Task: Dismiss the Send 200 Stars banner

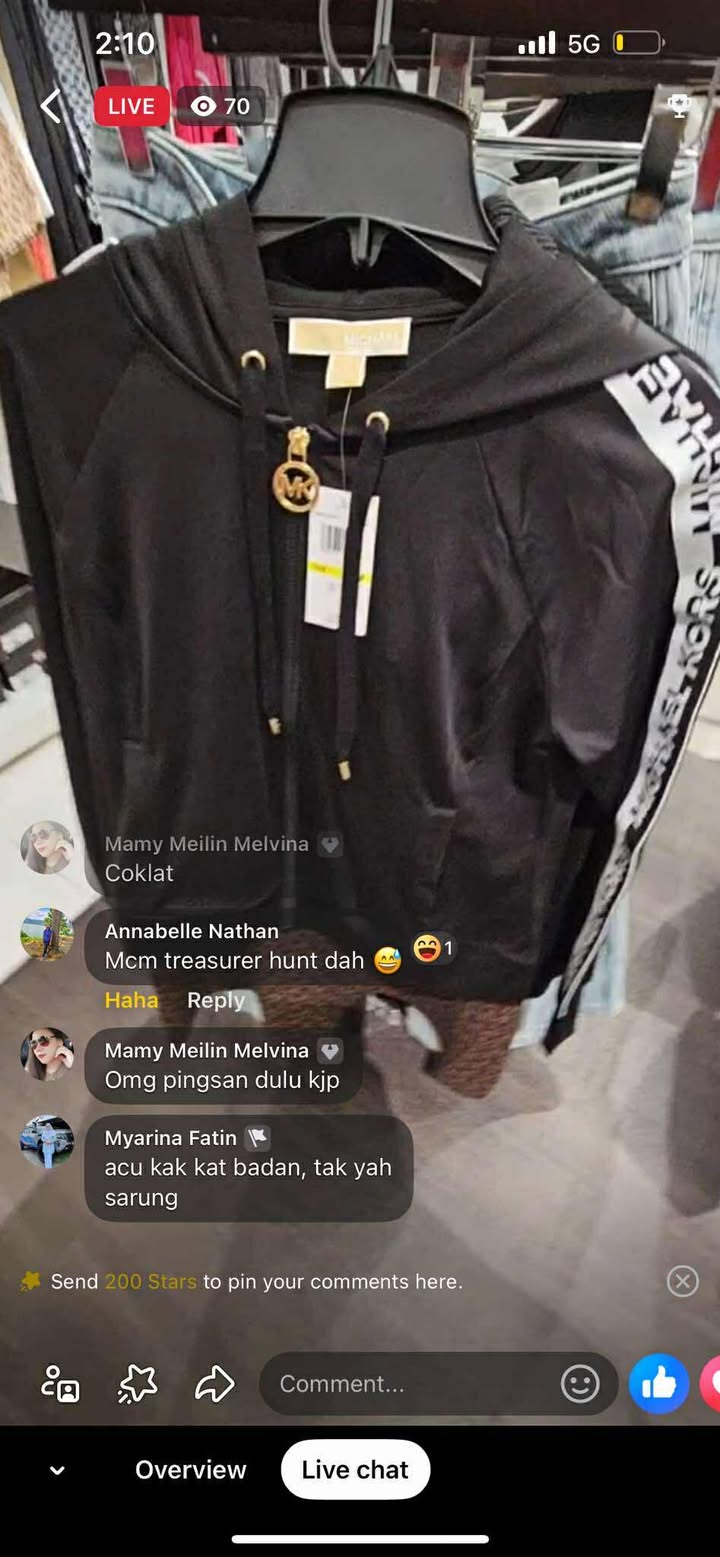Action: click(x=682, y=1281)
